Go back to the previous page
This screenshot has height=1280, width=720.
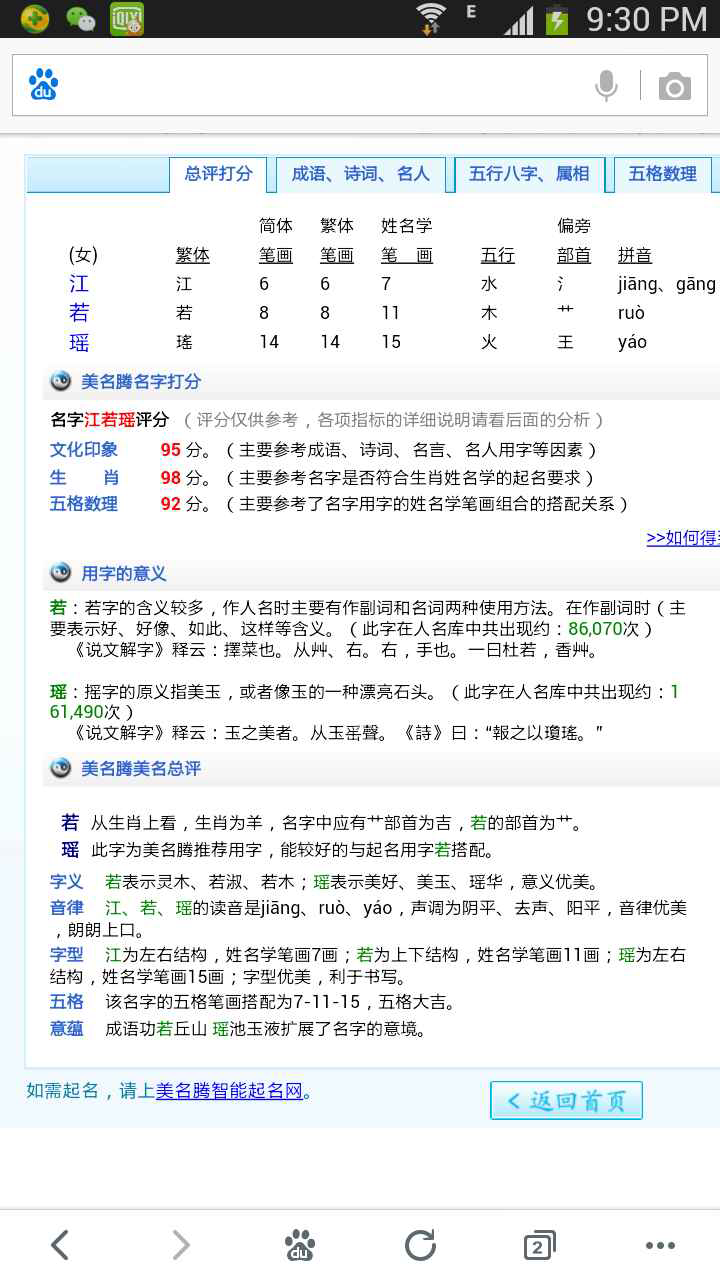click(60, 1245)
